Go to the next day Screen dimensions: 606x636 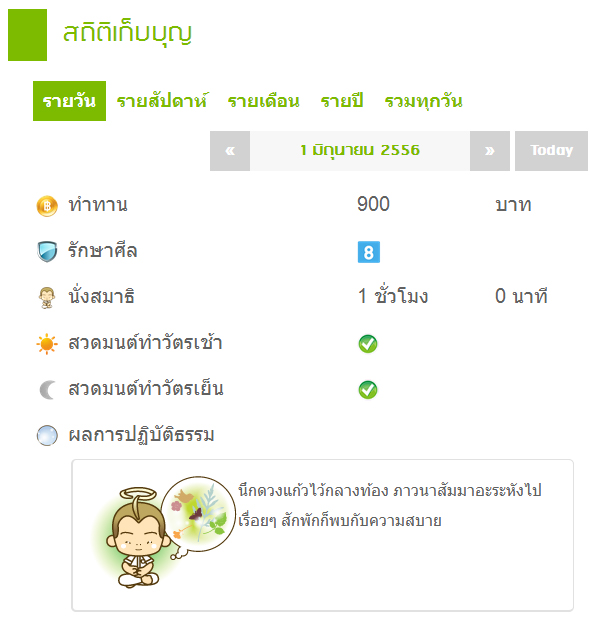coord(490,151)
